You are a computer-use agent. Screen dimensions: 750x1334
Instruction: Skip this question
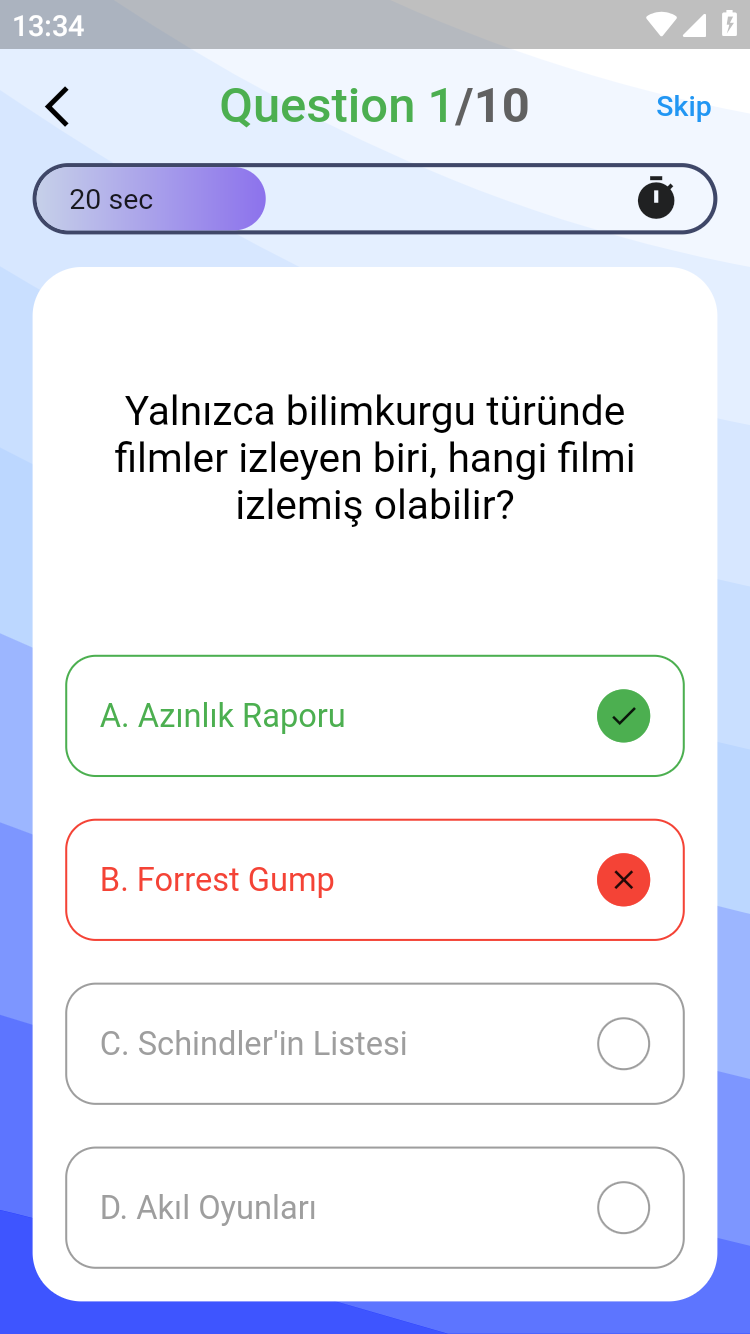[683, 107]
